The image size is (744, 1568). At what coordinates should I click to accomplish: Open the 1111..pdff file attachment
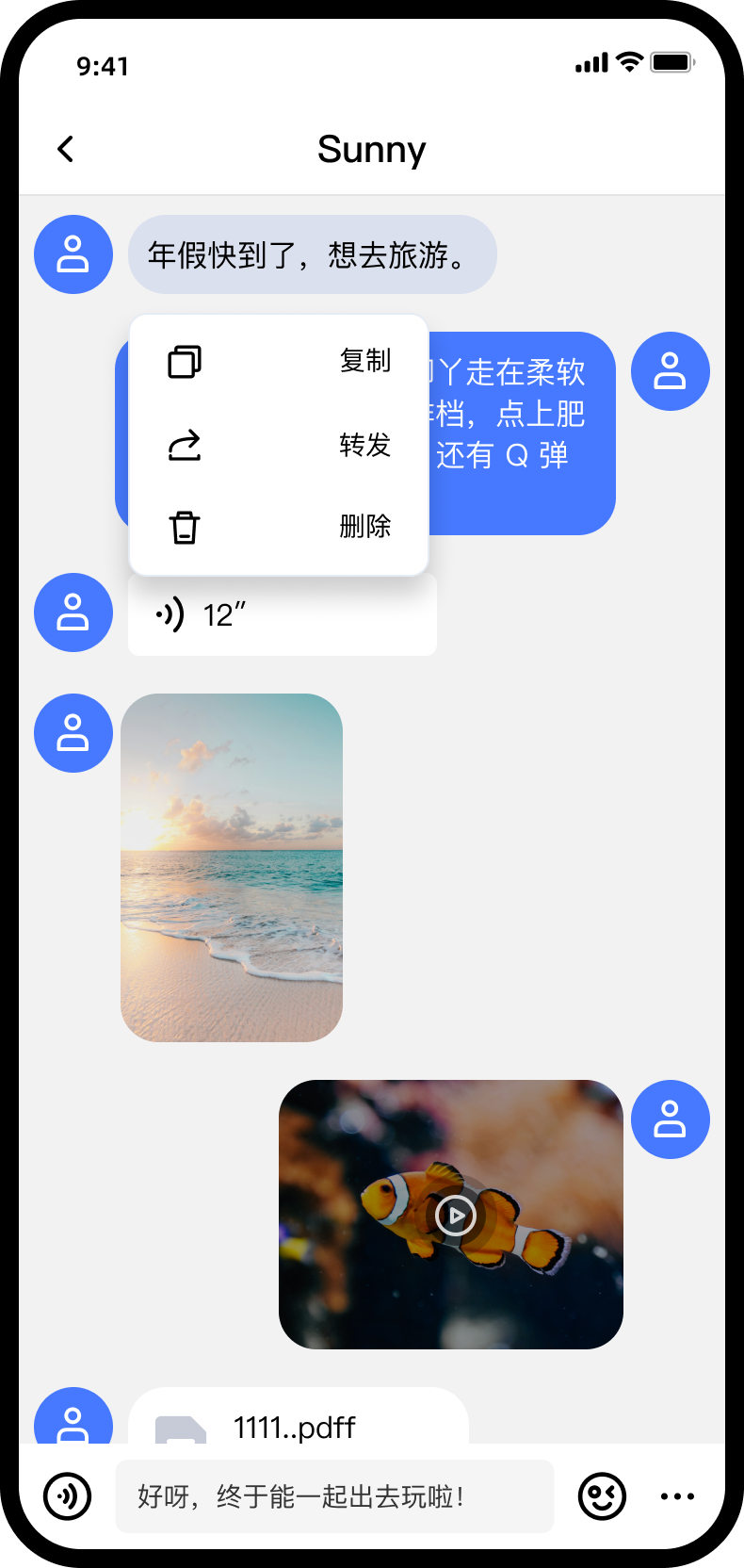298,1423
